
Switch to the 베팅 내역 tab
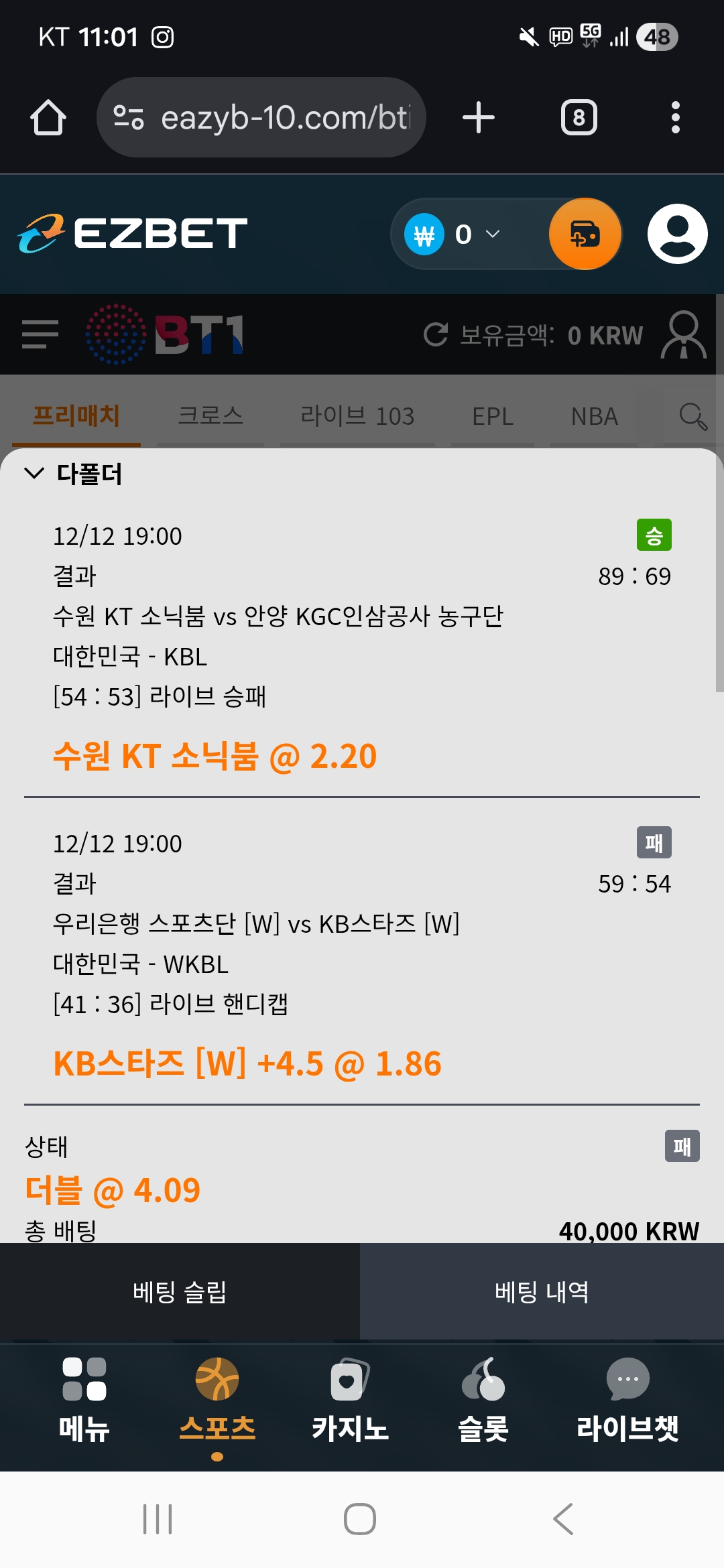tap(542, 1291)
